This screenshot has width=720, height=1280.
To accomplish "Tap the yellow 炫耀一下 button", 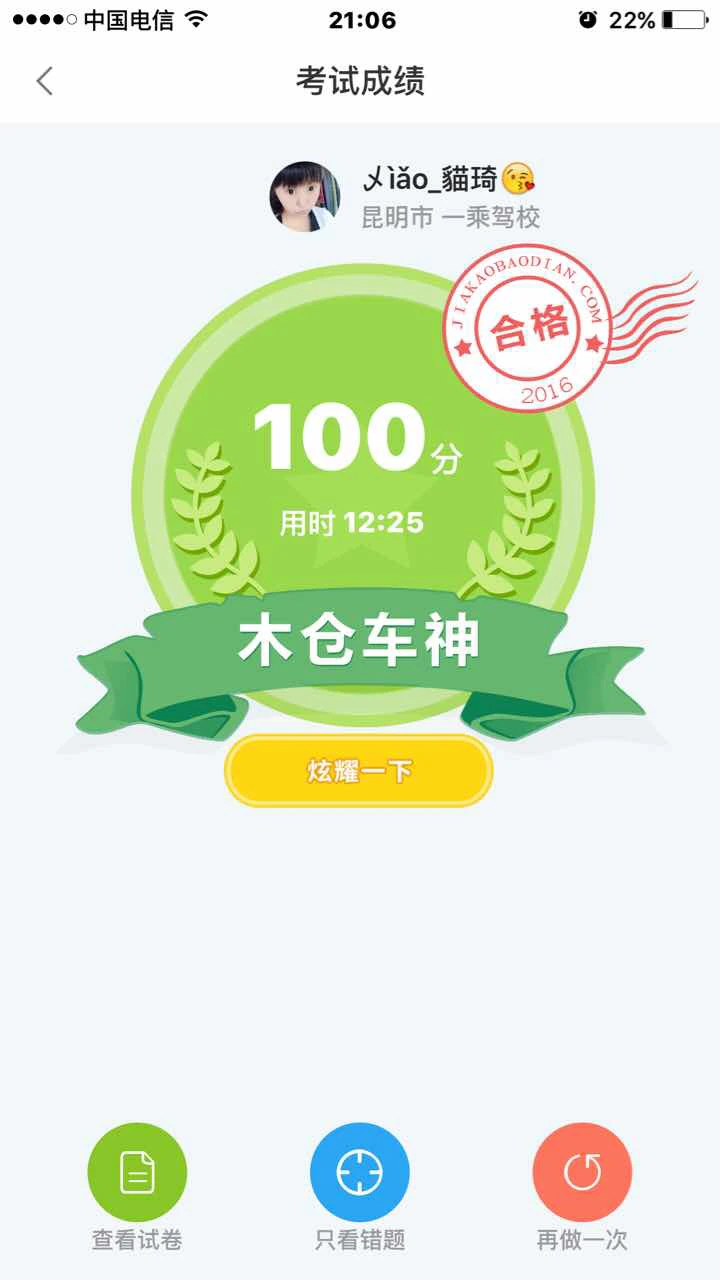I will [x=358, y=771].
